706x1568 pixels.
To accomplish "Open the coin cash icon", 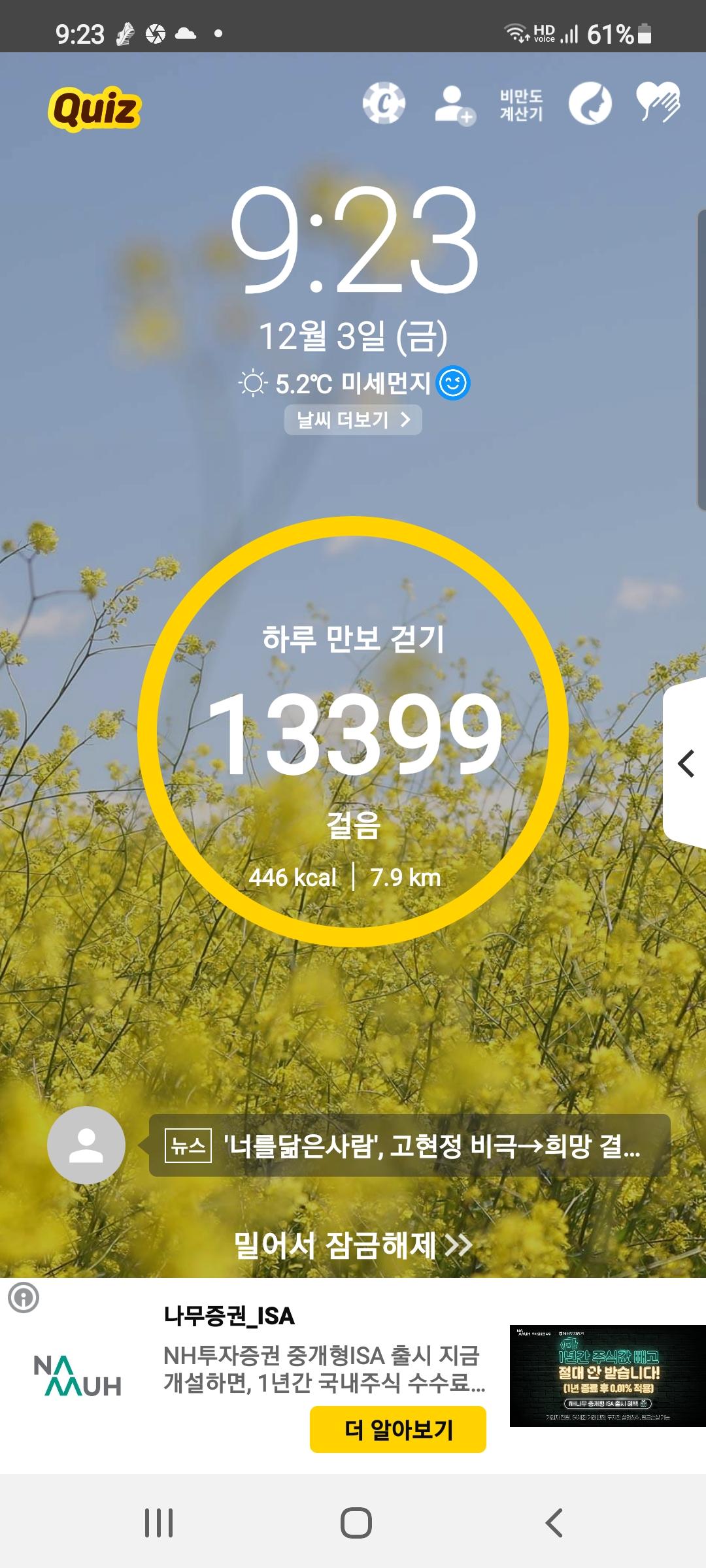I will 384,103.
